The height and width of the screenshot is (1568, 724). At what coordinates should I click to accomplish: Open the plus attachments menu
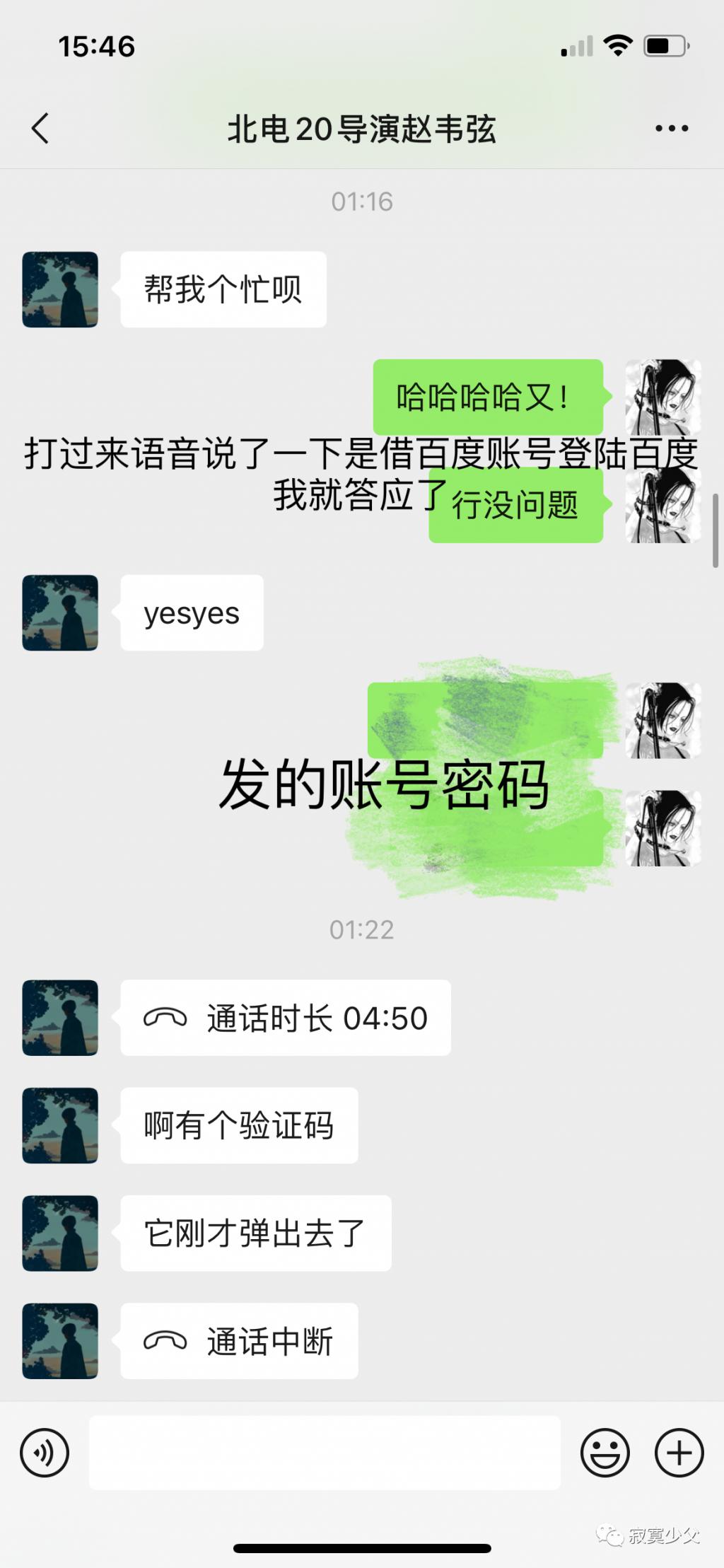click(679, 1453)
